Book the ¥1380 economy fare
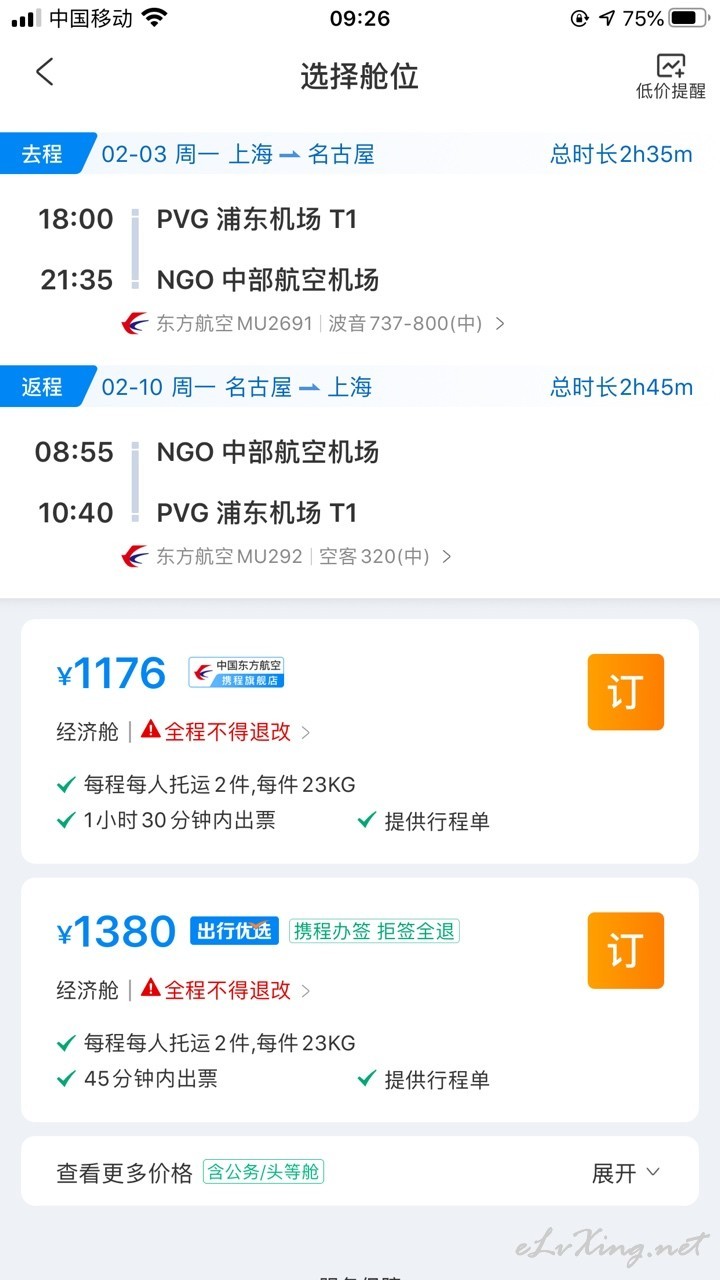720x1280 pixels. click(626, 950)
